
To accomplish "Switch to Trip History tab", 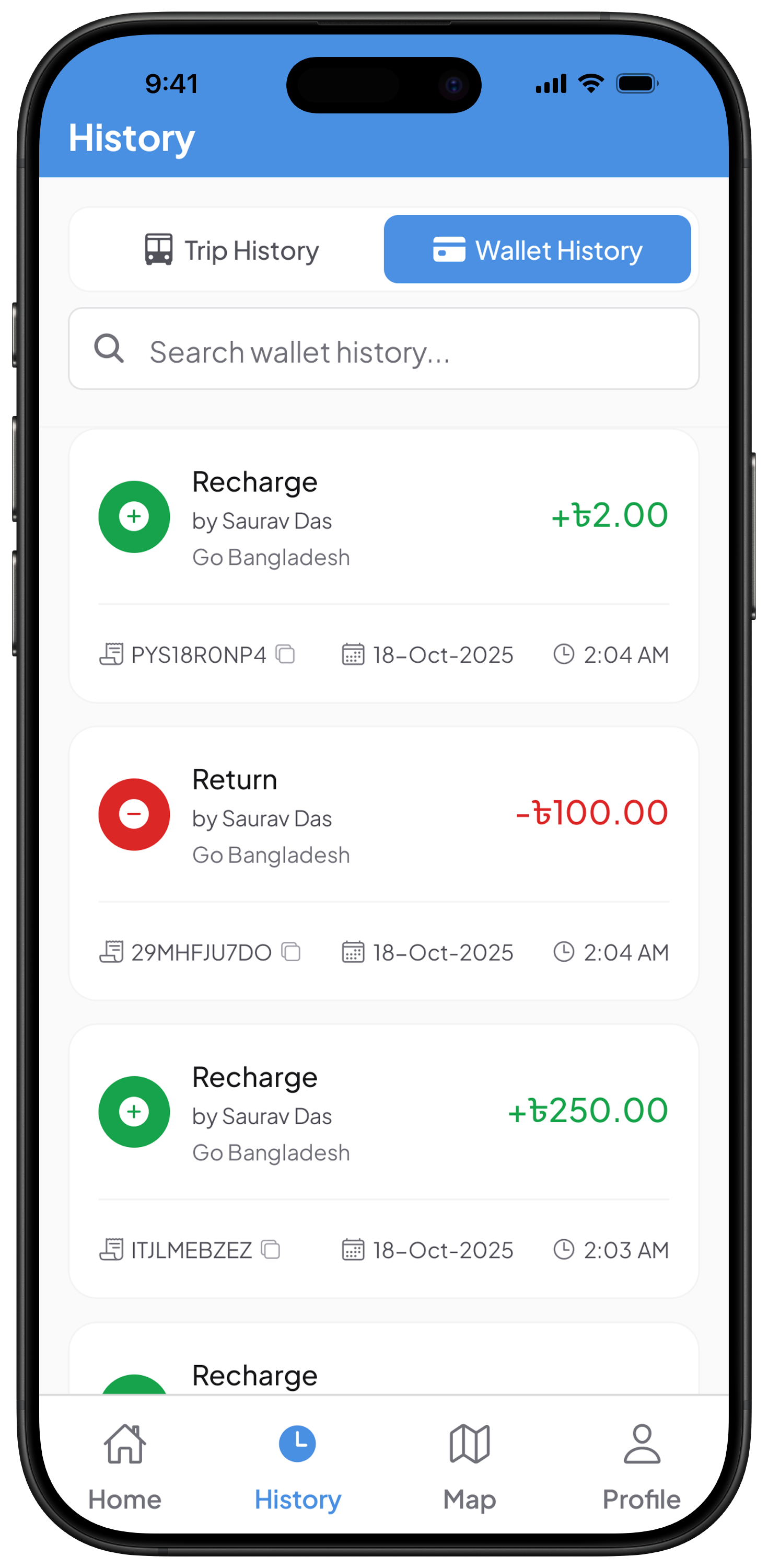I will (x=231, y=250).
